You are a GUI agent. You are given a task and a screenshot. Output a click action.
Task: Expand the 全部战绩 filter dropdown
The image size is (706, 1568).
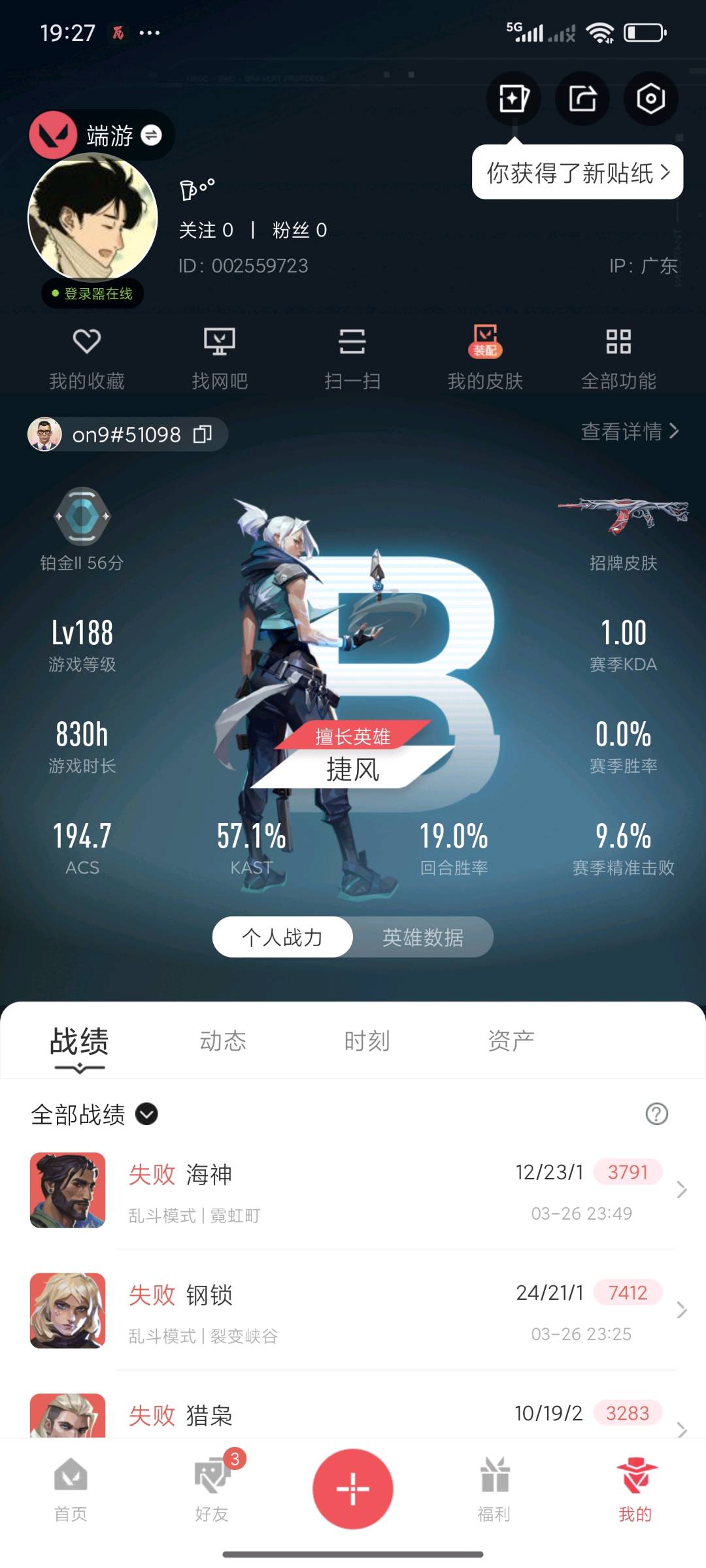click(x=146, y=1114)
